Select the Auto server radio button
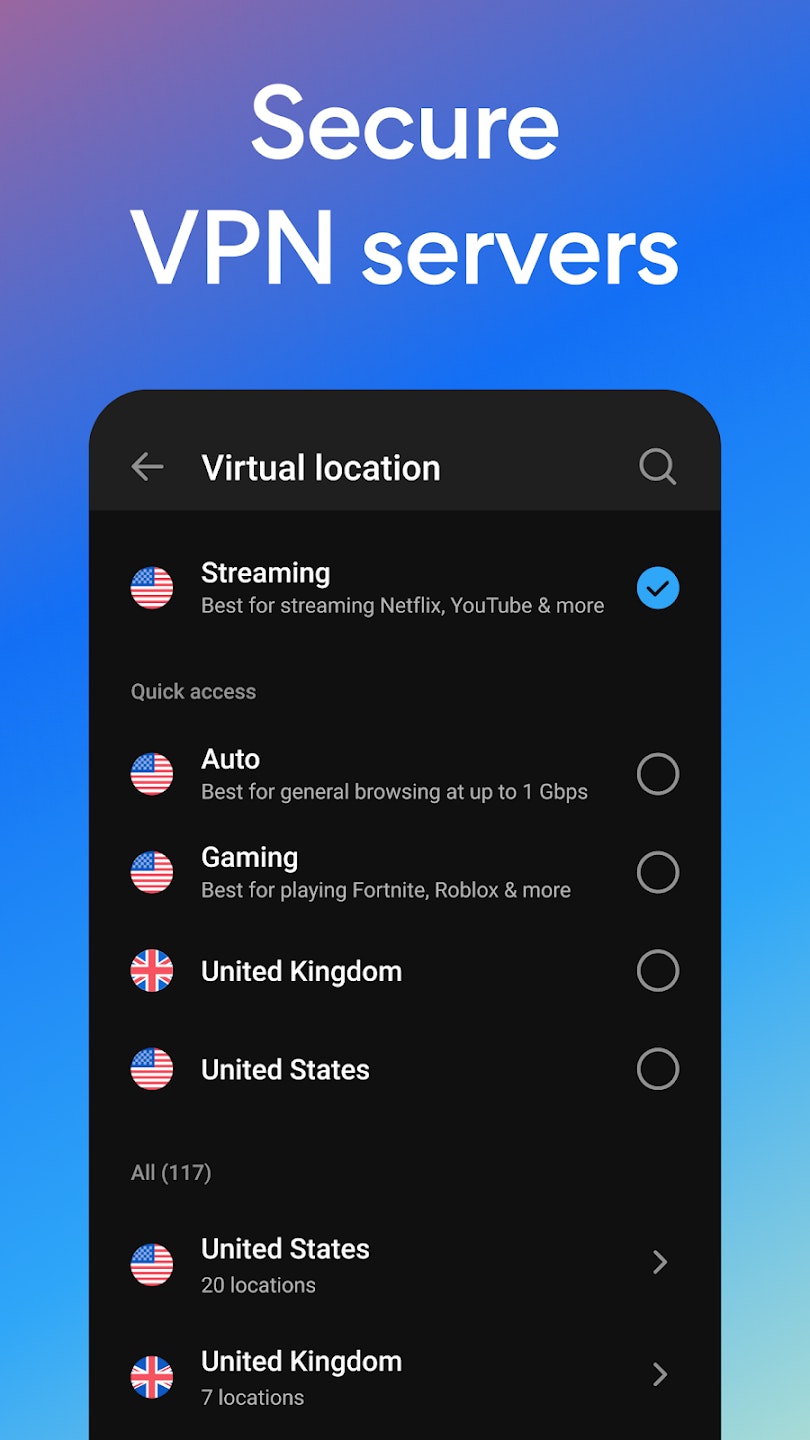The height and width of the screenshot is (1440, 810). tap(657, 774)
